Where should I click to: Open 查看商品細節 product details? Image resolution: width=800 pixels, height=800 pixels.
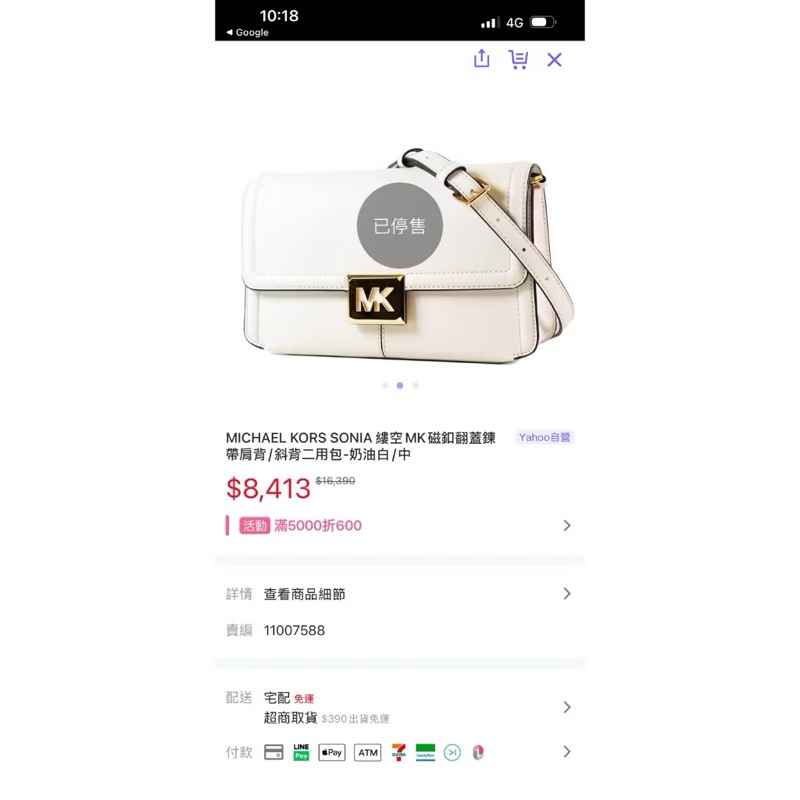(400, 594)
